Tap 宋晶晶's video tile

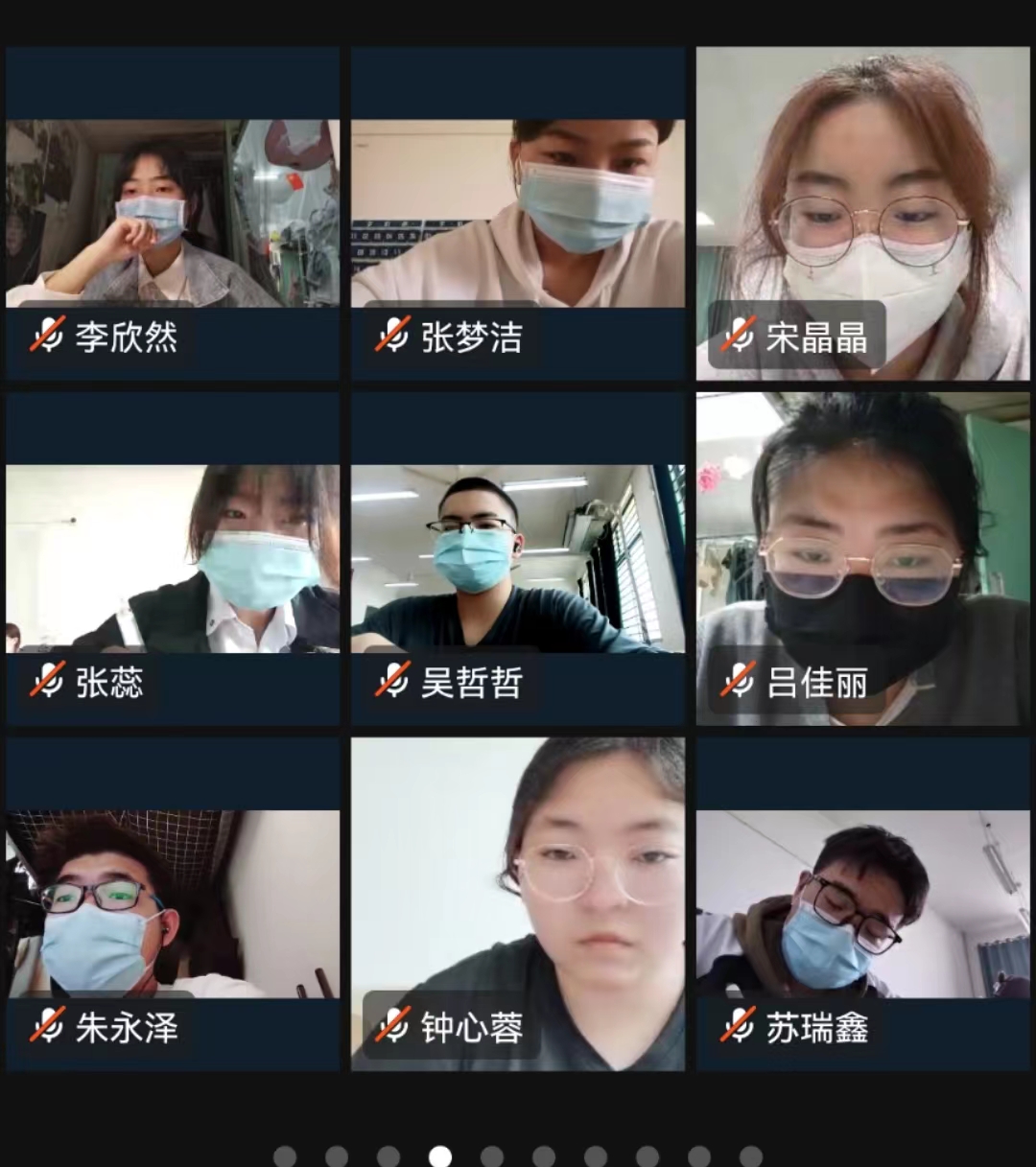[x=863, y=213]
